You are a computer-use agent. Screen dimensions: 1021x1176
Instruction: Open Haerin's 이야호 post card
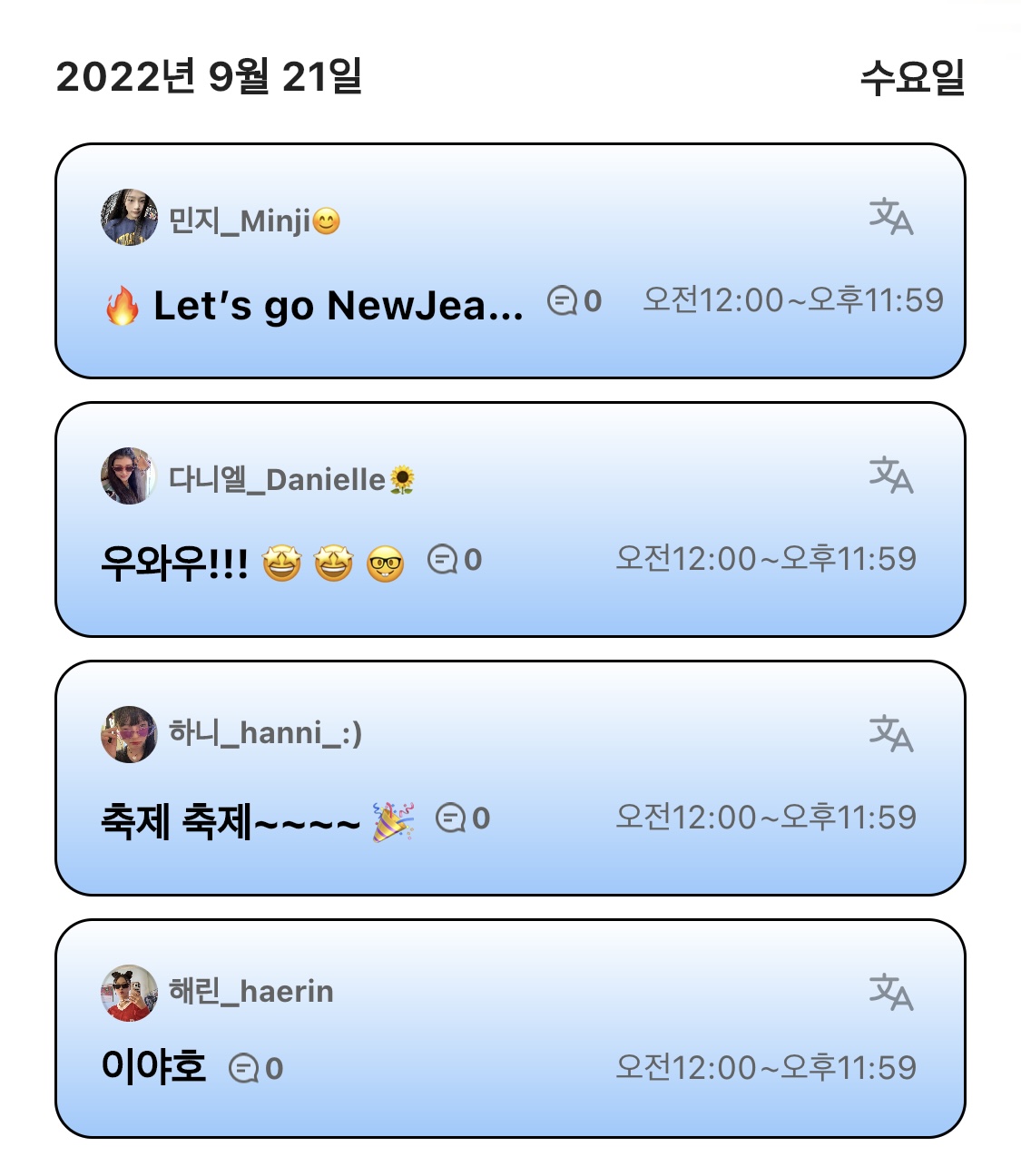153,1066
